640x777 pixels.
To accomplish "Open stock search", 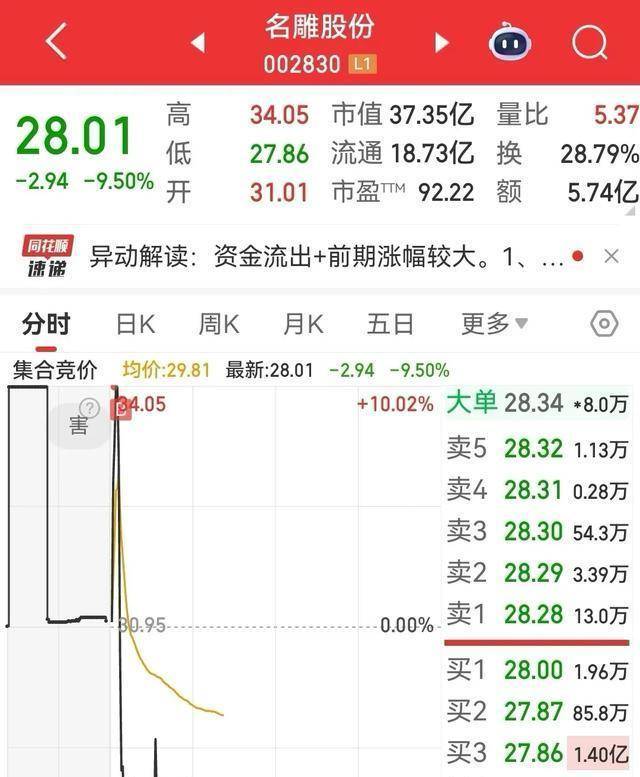I will [x=590, y=42].
